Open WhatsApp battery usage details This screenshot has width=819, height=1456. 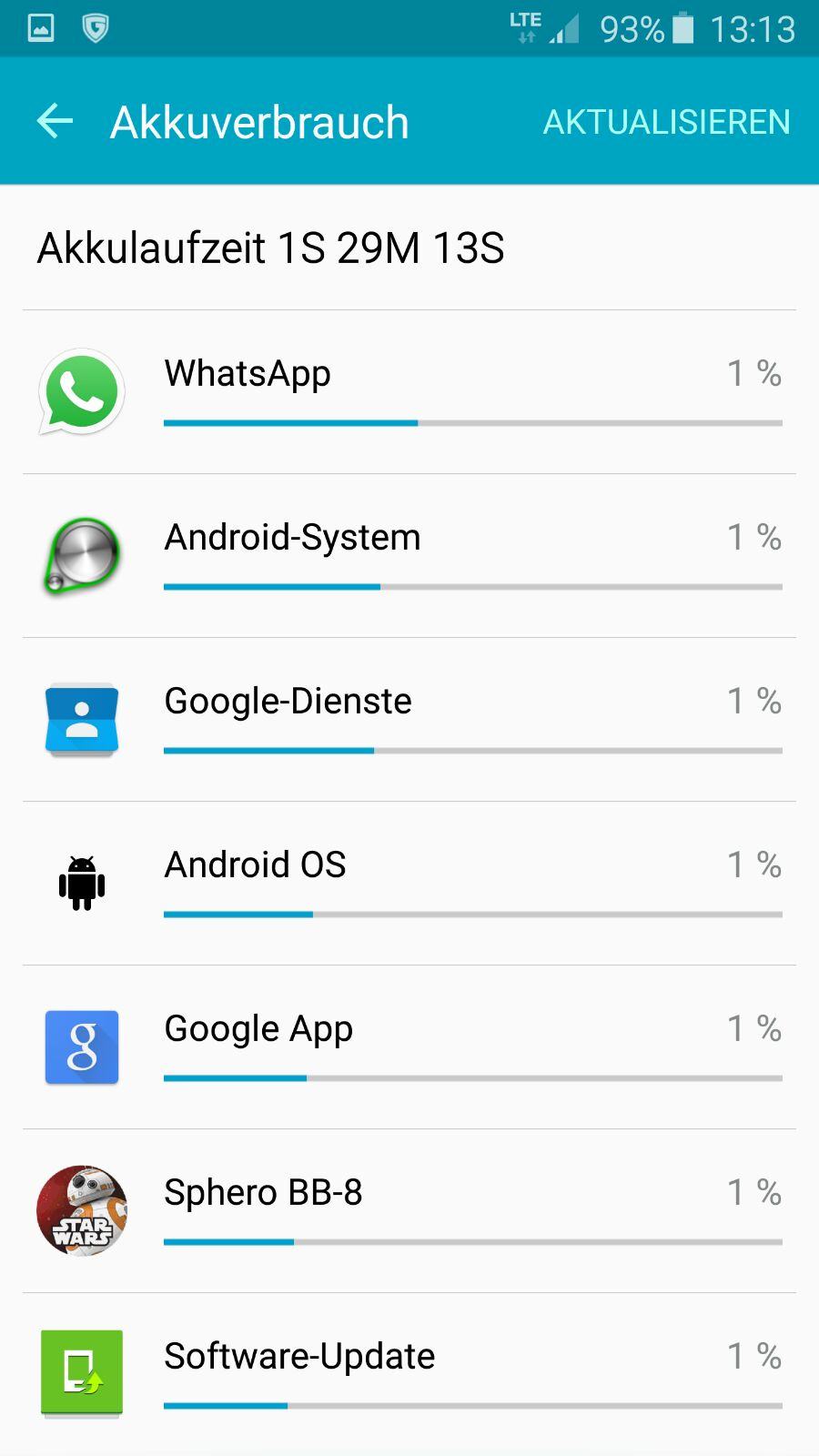(x=409, y=392)
